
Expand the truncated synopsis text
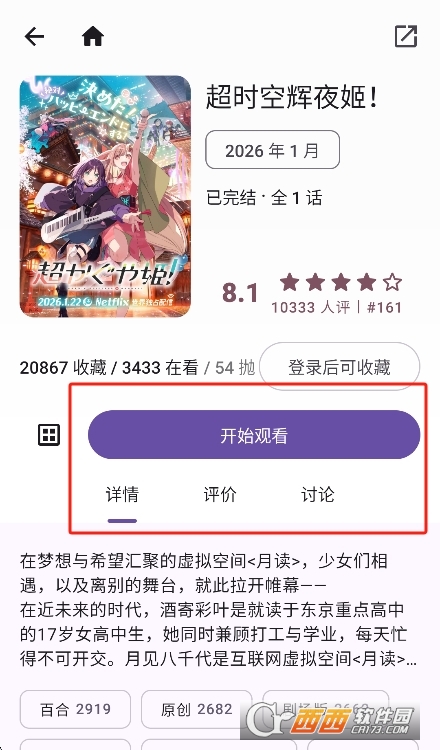coord(219,610)
